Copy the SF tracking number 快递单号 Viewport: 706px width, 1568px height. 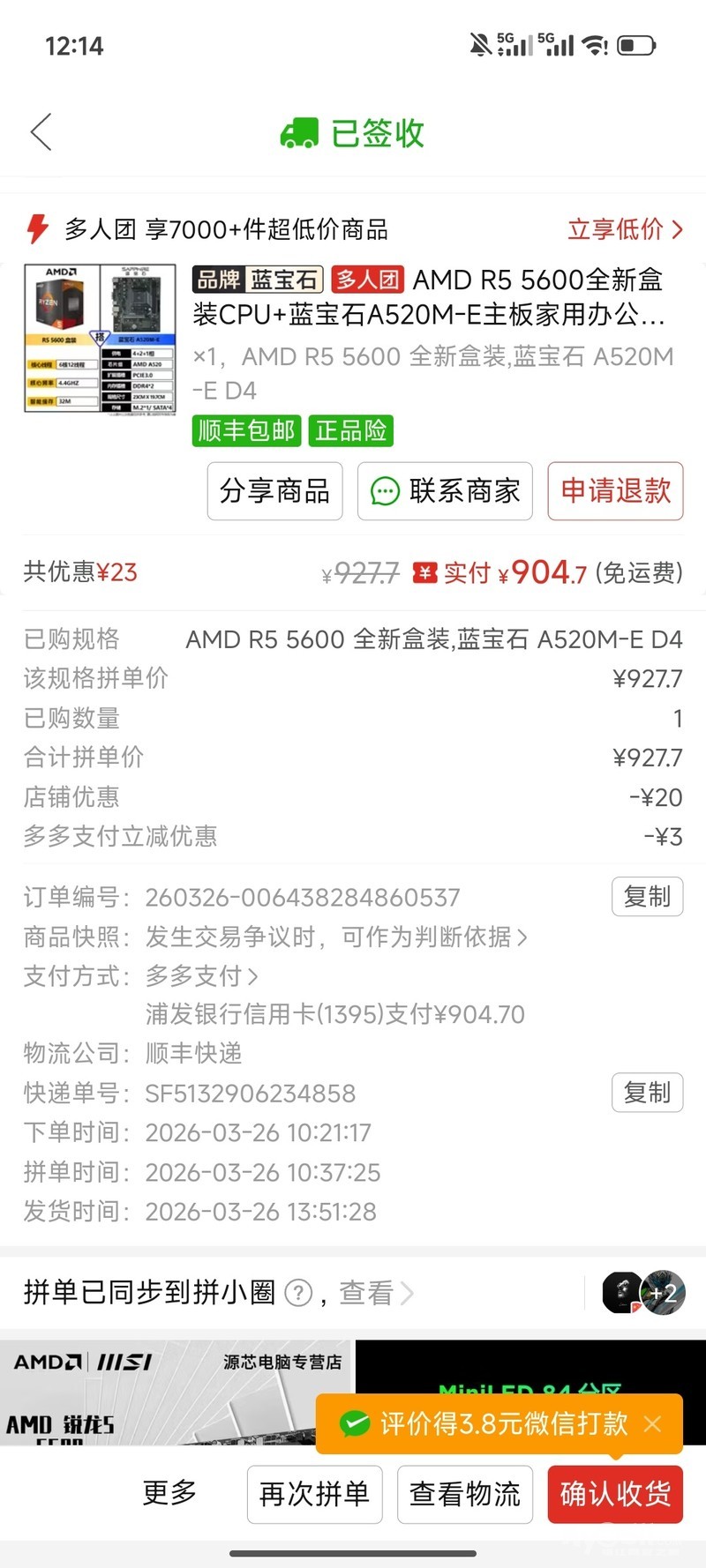click(x=647, y=1093)
